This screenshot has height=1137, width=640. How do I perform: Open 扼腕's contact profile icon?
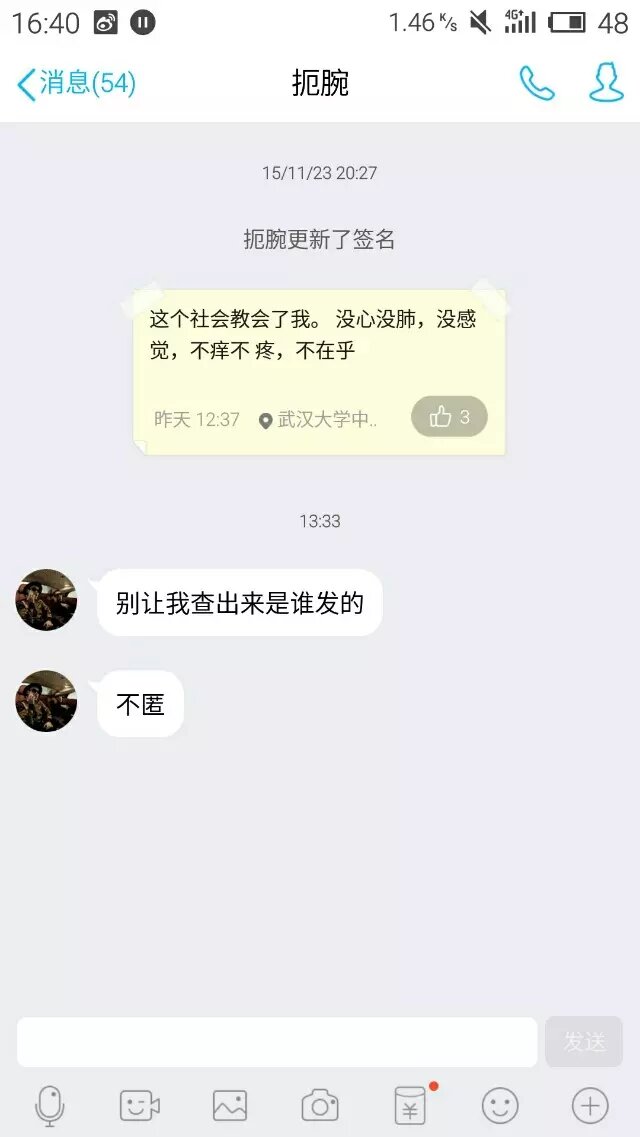[x=606, y=83]
